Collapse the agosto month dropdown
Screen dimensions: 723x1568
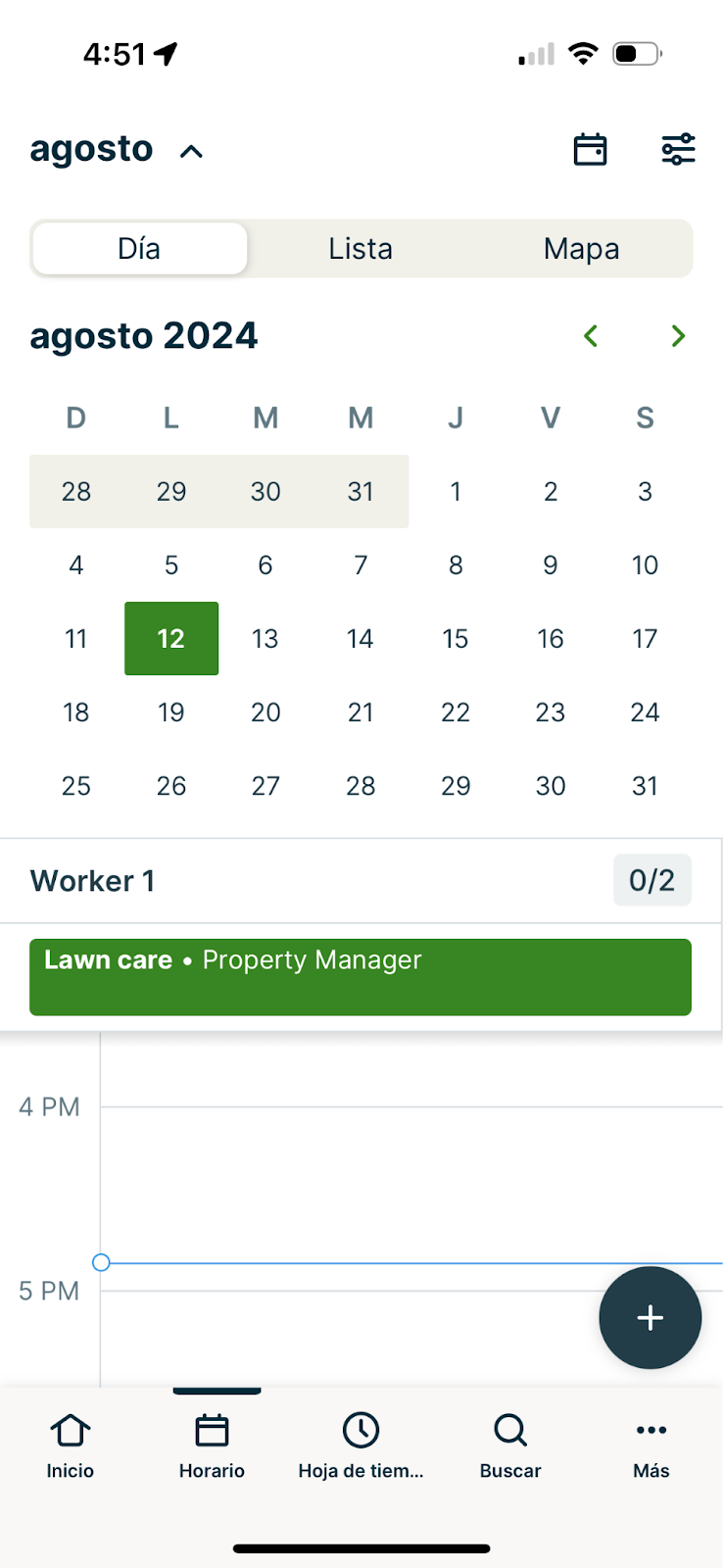click(x=191, y=151)
